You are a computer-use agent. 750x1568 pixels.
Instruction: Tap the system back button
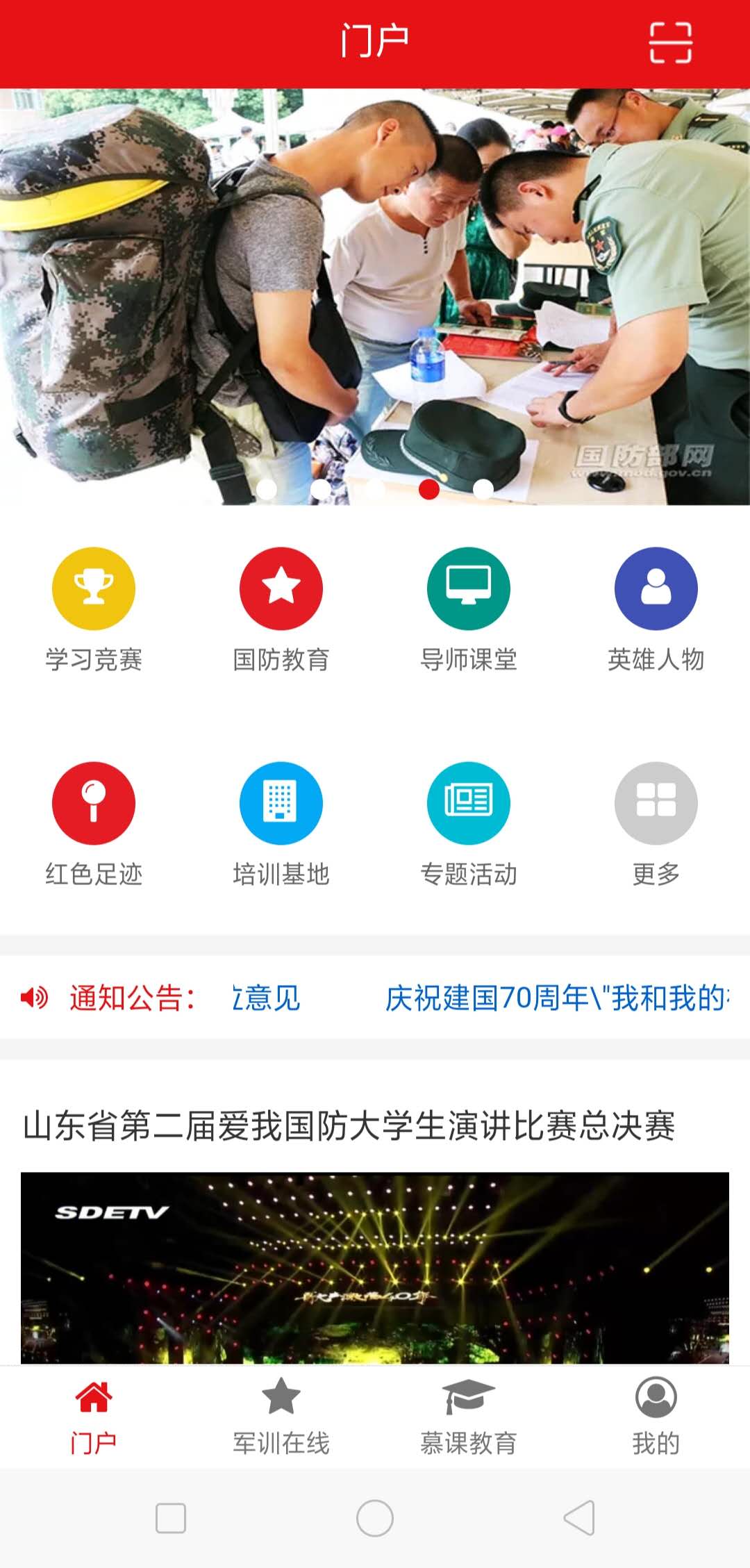point(579,1517)
